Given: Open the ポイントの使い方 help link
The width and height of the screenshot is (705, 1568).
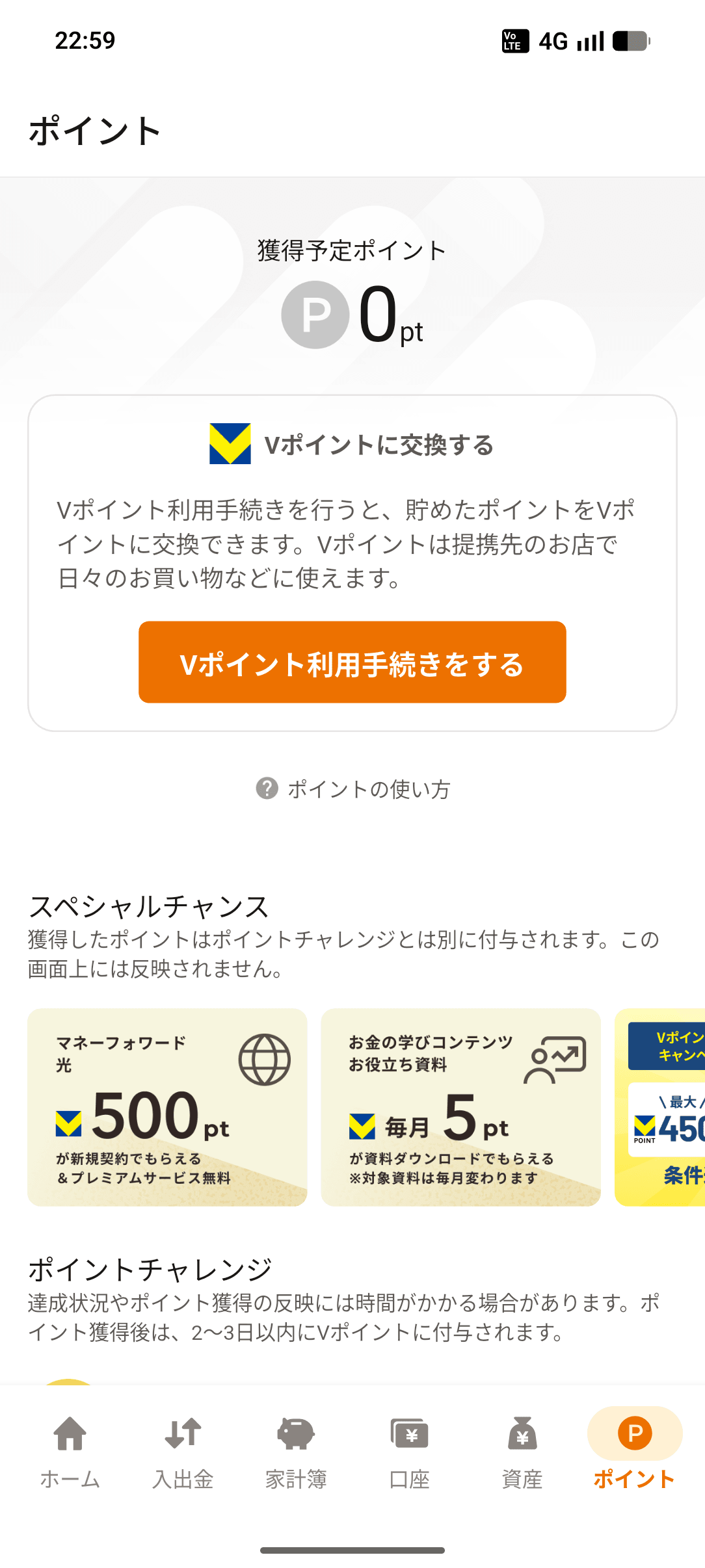Looking at the screenshot, I should pos(353,789).
